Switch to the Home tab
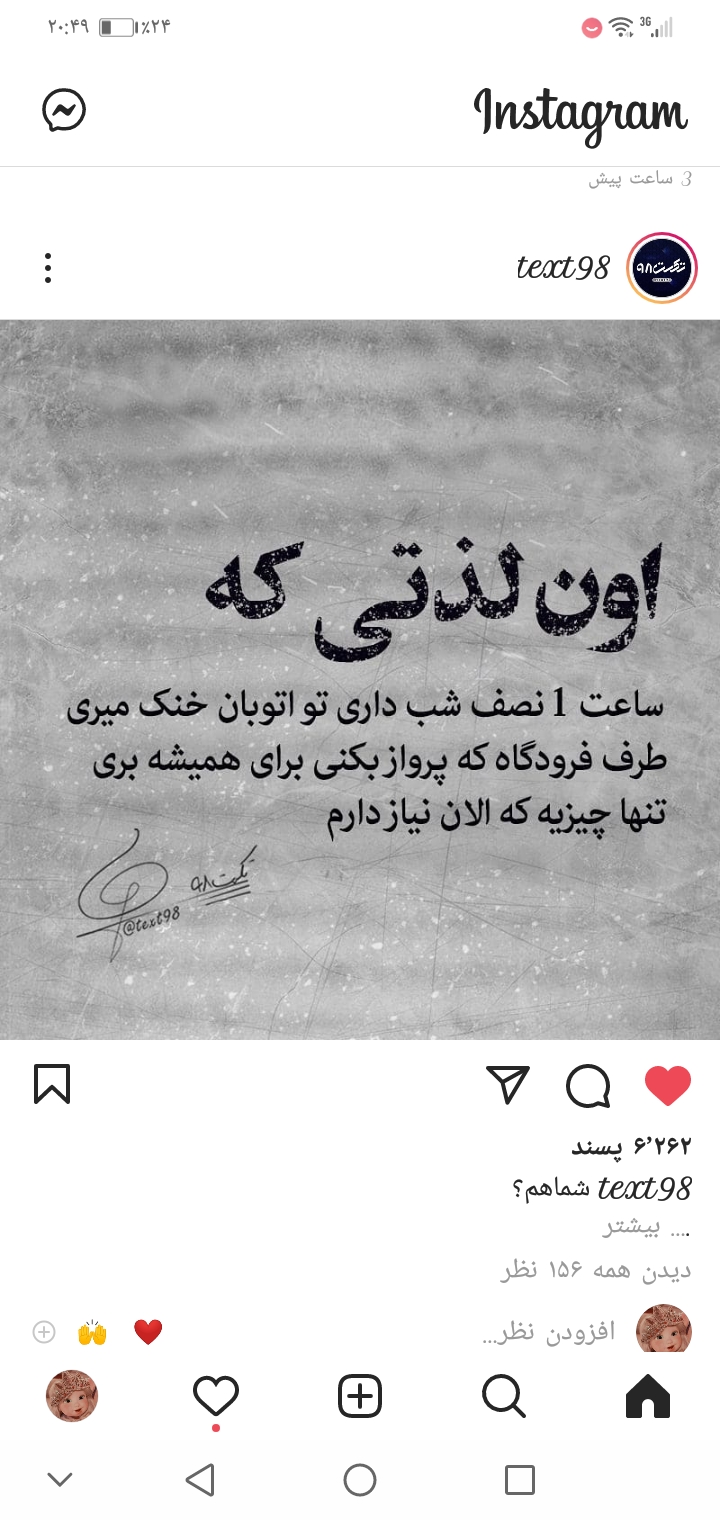The width and height of the screenshot is (720, 1520). tap(647, 1395)
